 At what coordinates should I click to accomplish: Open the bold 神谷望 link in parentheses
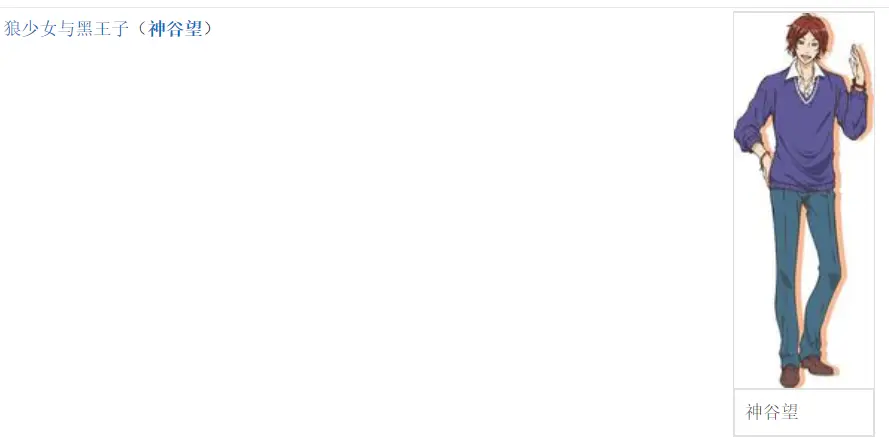[x=174, y=29]
